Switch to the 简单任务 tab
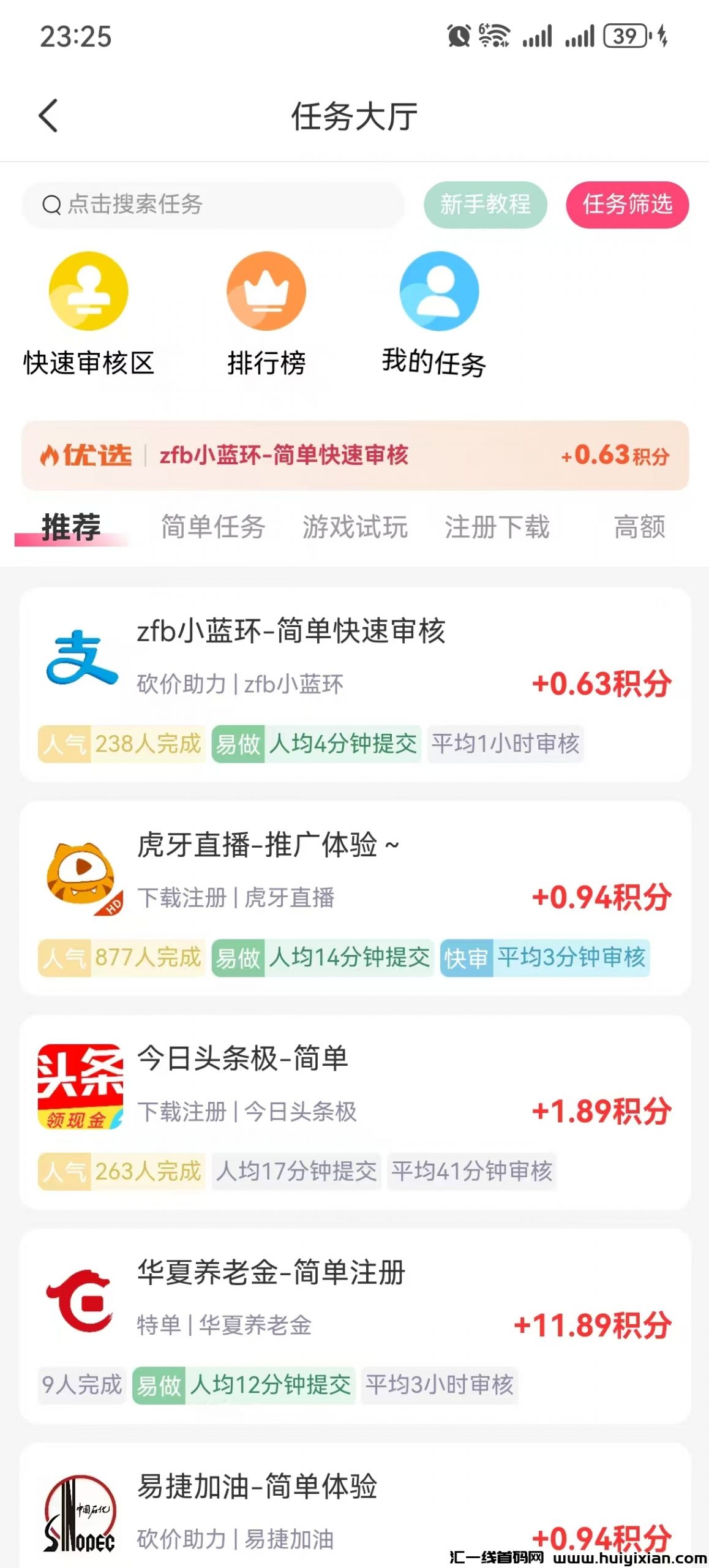This screenshot has height=1568, width=709. coord(213,527)
